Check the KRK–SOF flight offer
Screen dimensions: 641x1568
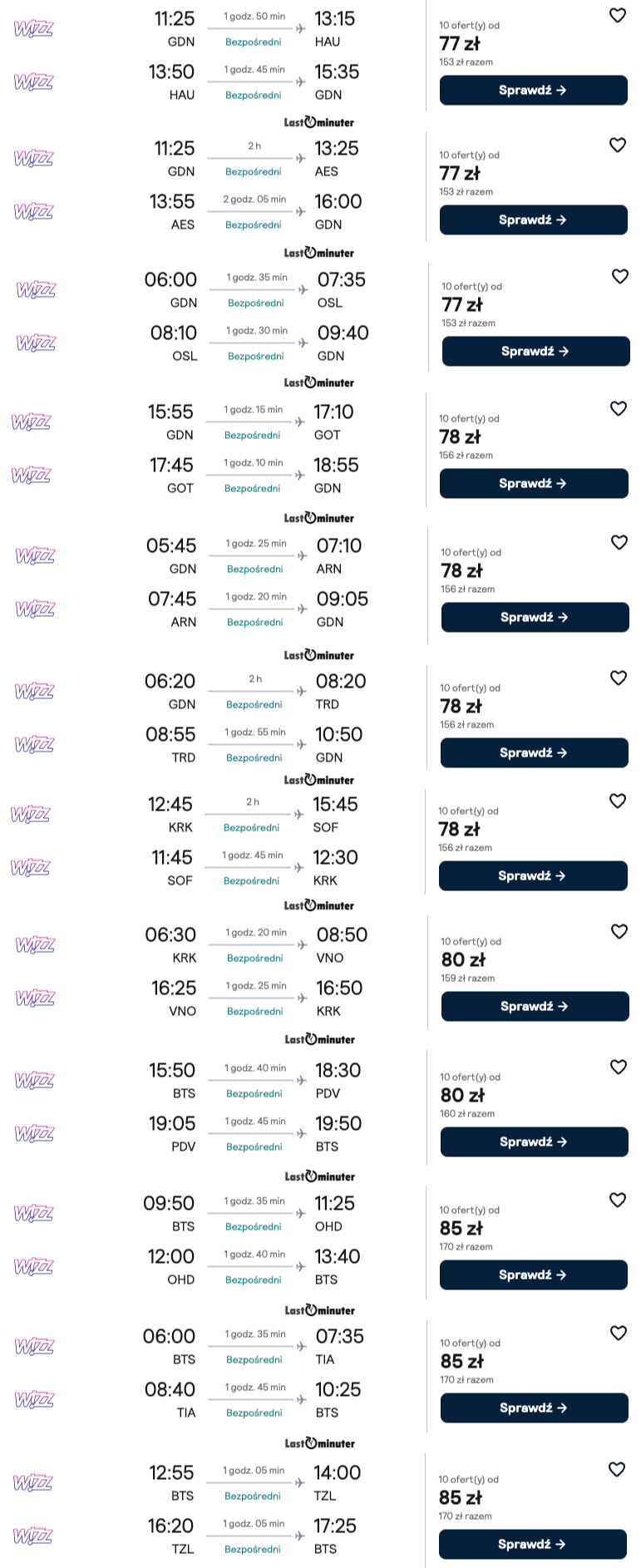pos(532,876)
